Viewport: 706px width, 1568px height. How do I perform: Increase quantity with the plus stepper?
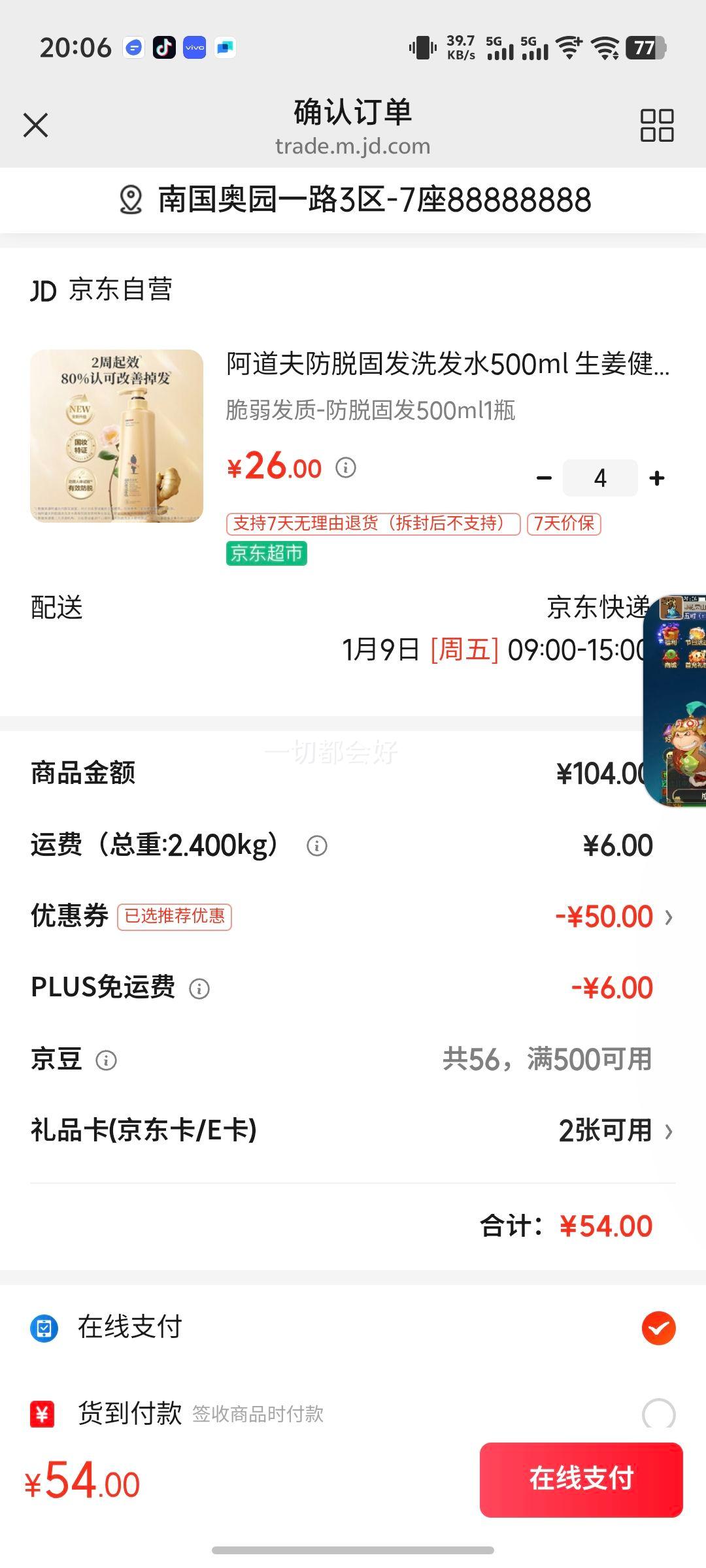[656, 478]
